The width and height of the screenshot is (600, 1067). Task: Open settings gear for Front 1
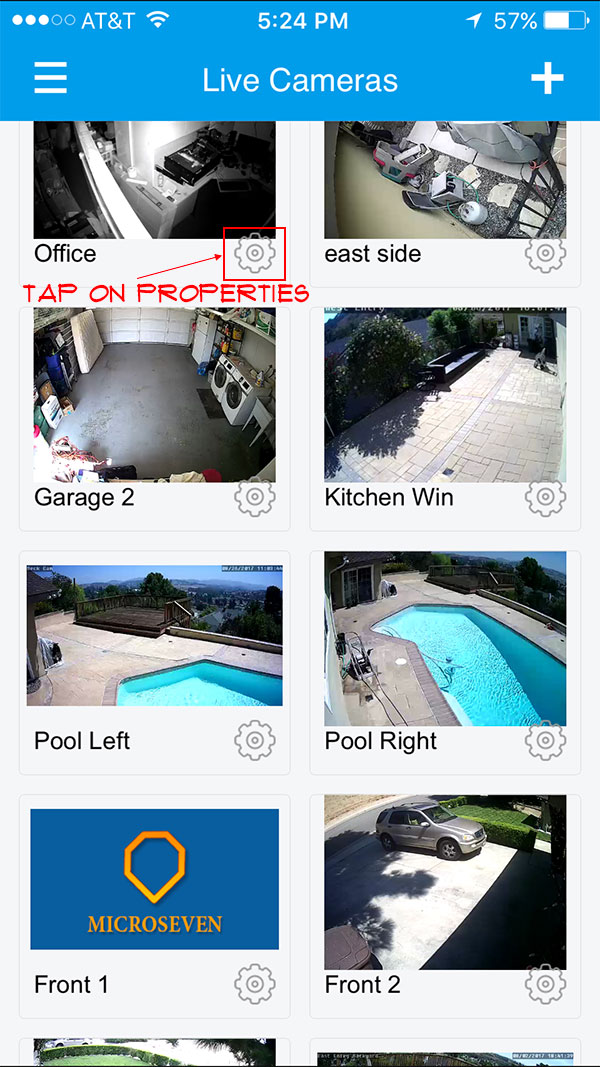click(x=255, y=984)
